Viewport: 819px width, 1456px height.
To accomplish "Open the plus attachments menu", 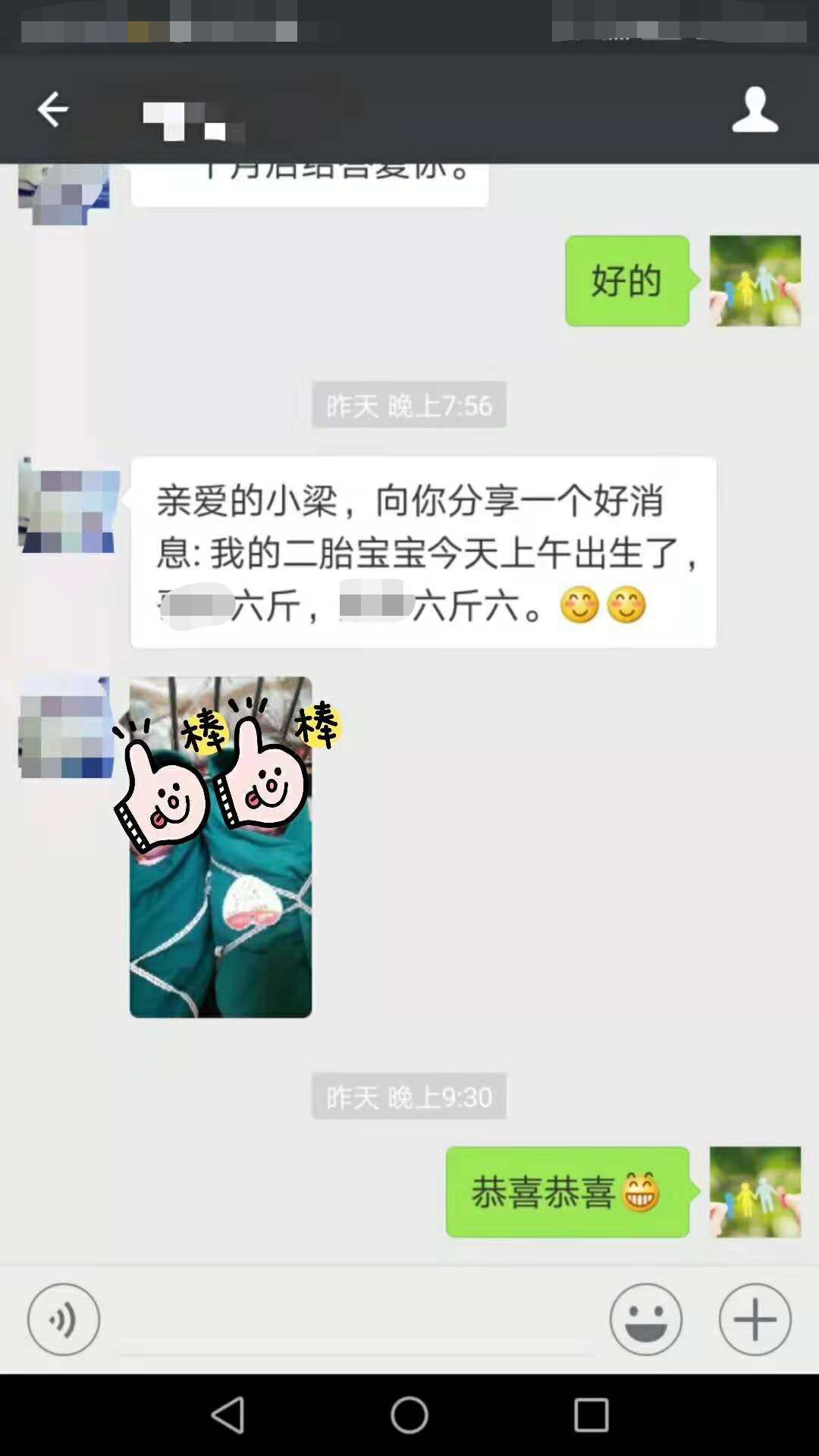I will (x=755, y=1319).
